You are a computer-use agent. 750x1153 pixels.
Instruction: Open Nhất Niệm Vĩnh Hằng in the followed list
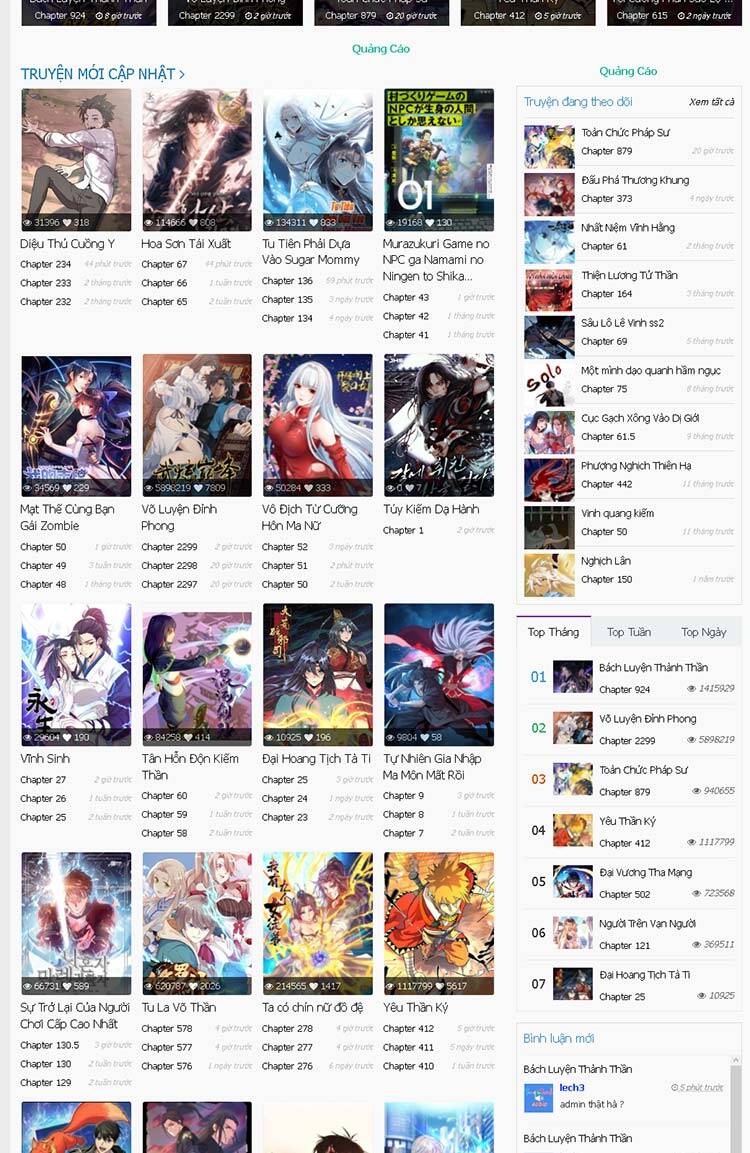628,228
